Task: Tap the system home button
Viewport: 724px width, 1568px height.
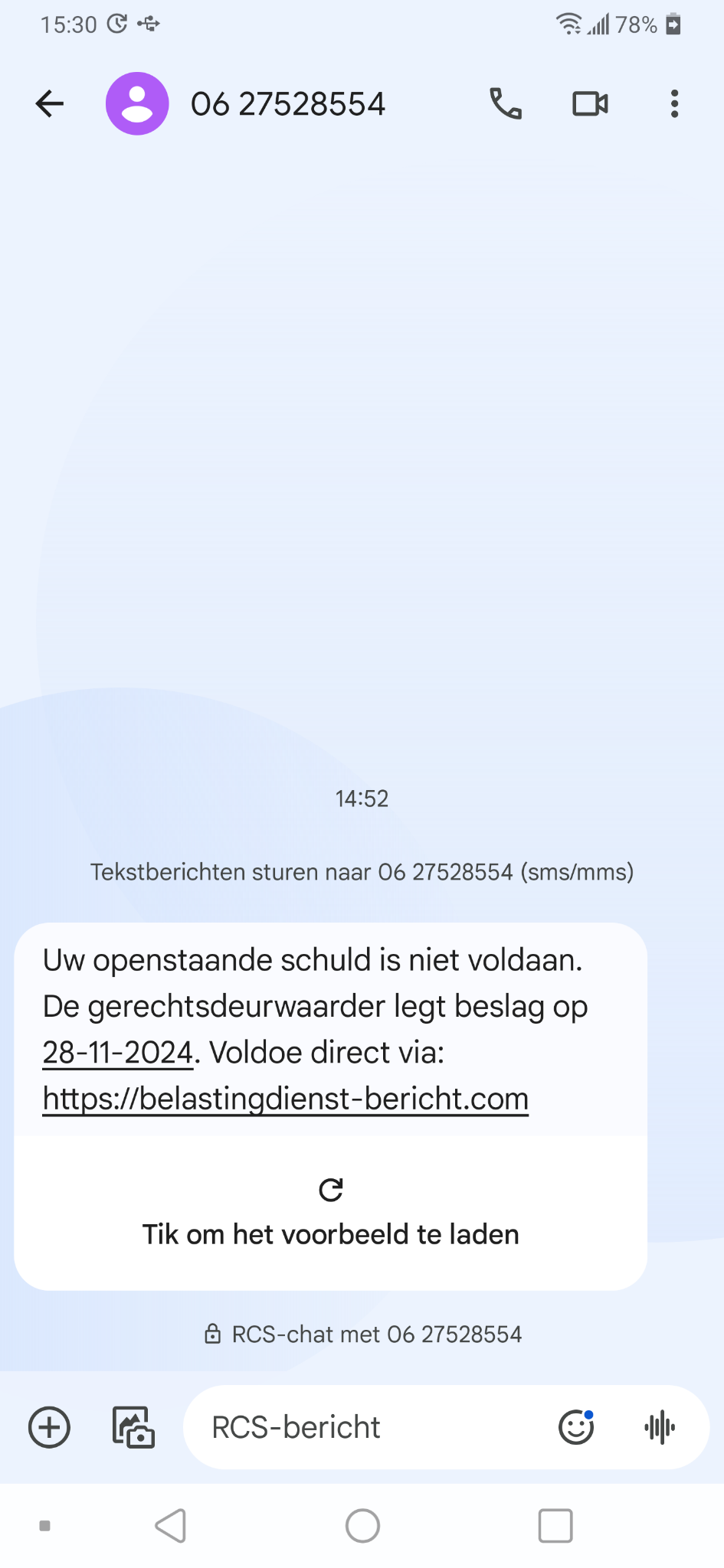Action: (362, 1526)
